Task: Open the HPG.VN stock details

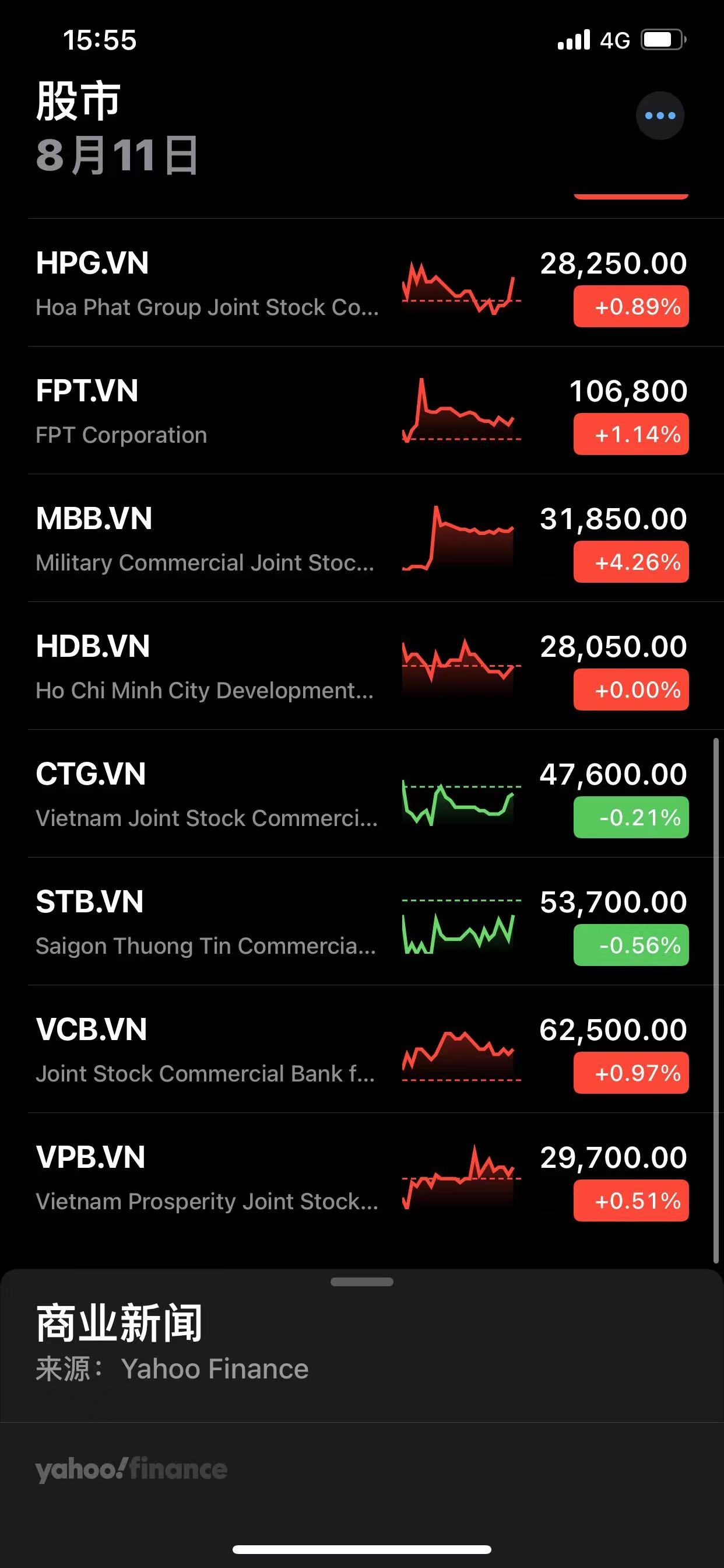Action: tap(362, 282)
